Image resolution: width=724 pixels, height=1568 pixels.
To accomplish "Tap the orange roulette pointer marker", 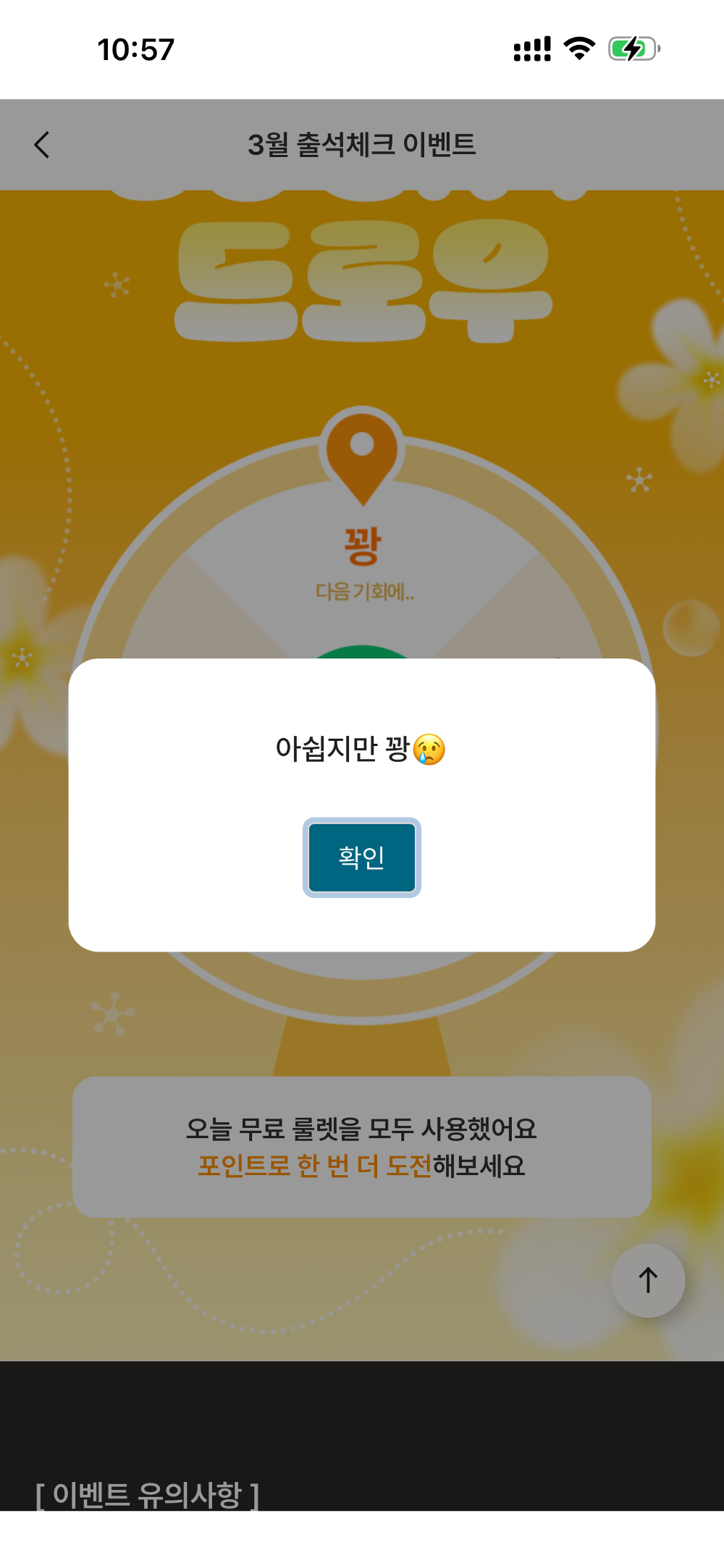I will 361,456.
